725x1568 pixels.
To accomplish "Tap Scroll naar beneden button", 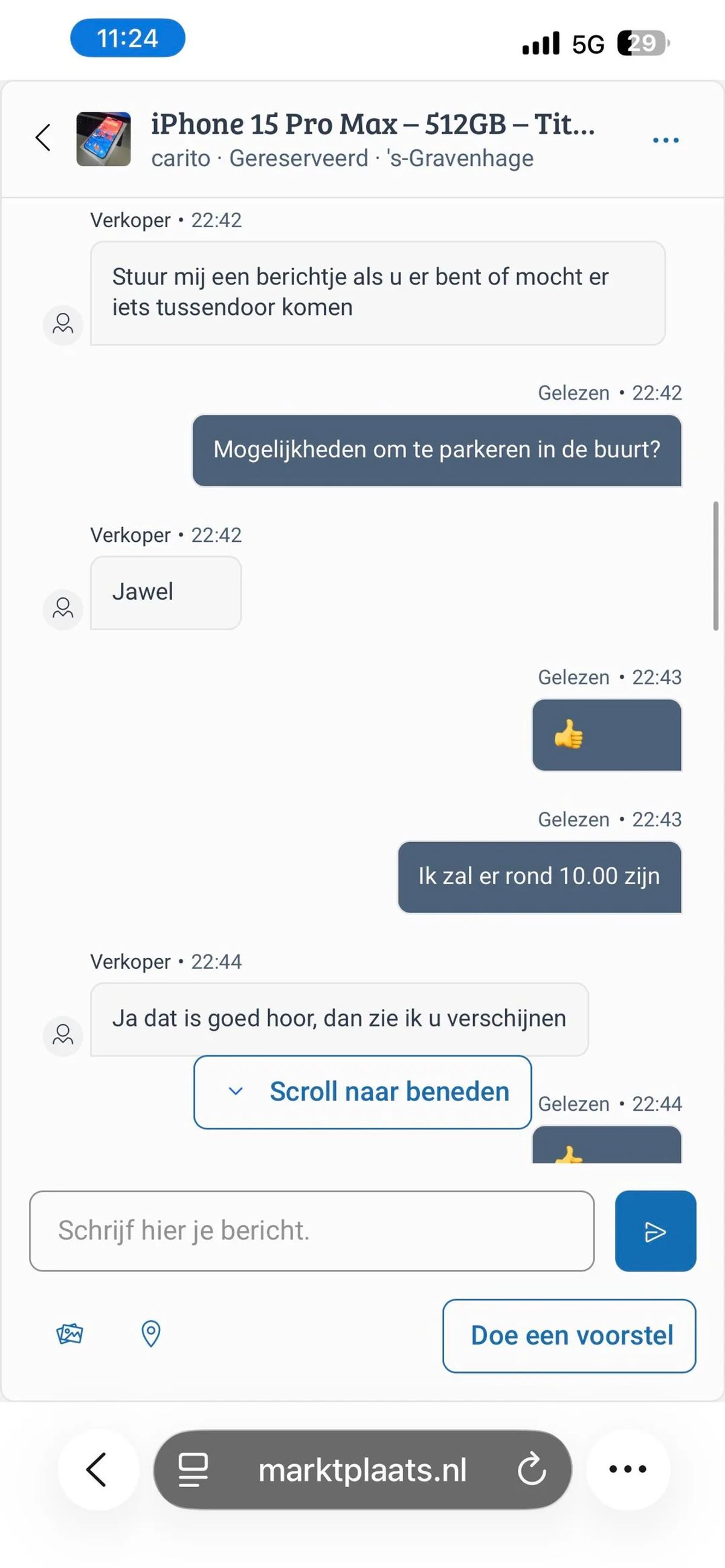I will click(x=363, y=1092).
